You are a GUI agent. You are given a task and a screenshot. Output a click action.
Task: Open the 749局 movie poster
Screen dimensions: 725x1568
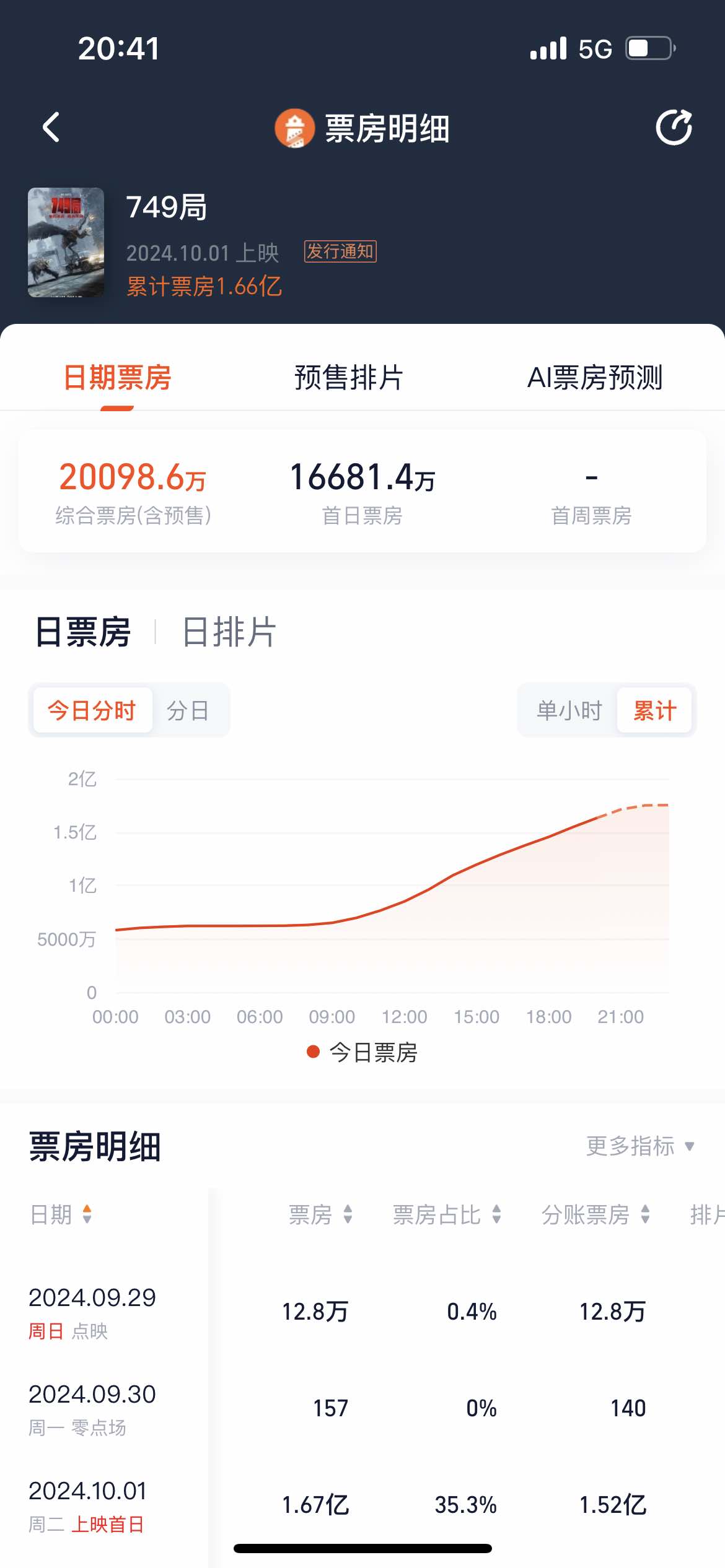click(x=66, y=242)
